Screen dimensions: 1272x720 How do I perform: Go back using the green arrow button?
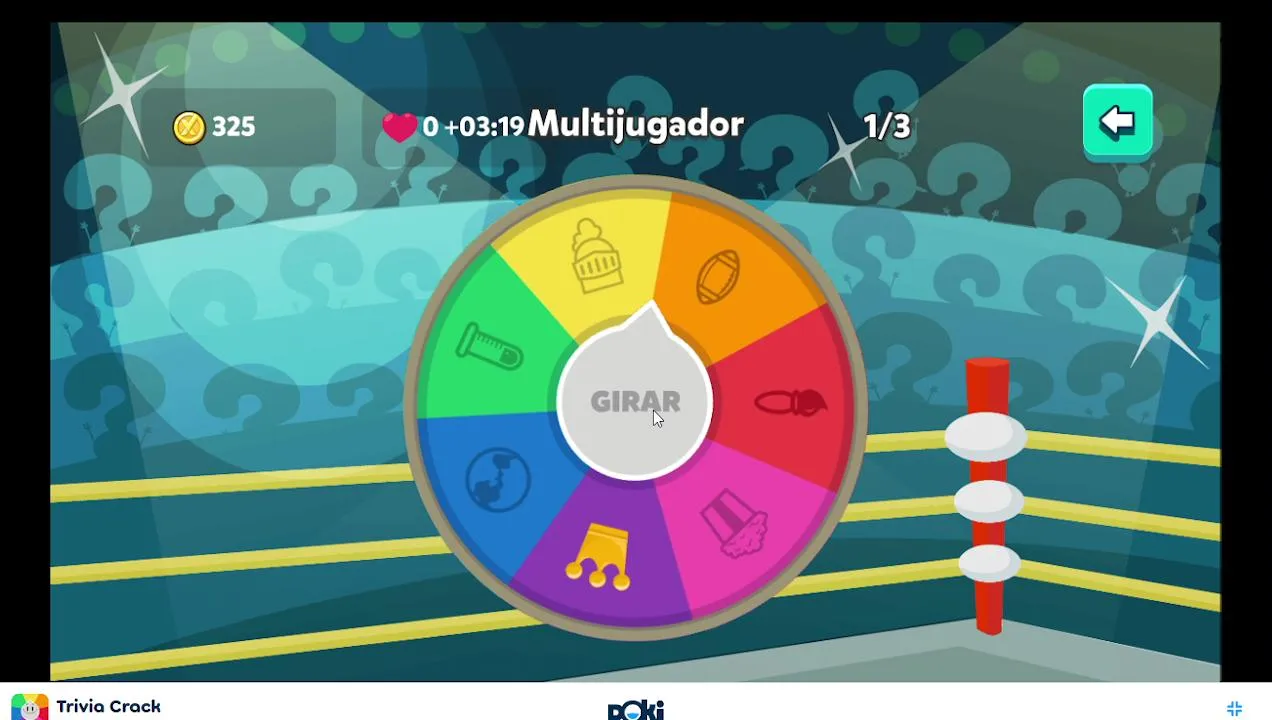pos(1117,123)
